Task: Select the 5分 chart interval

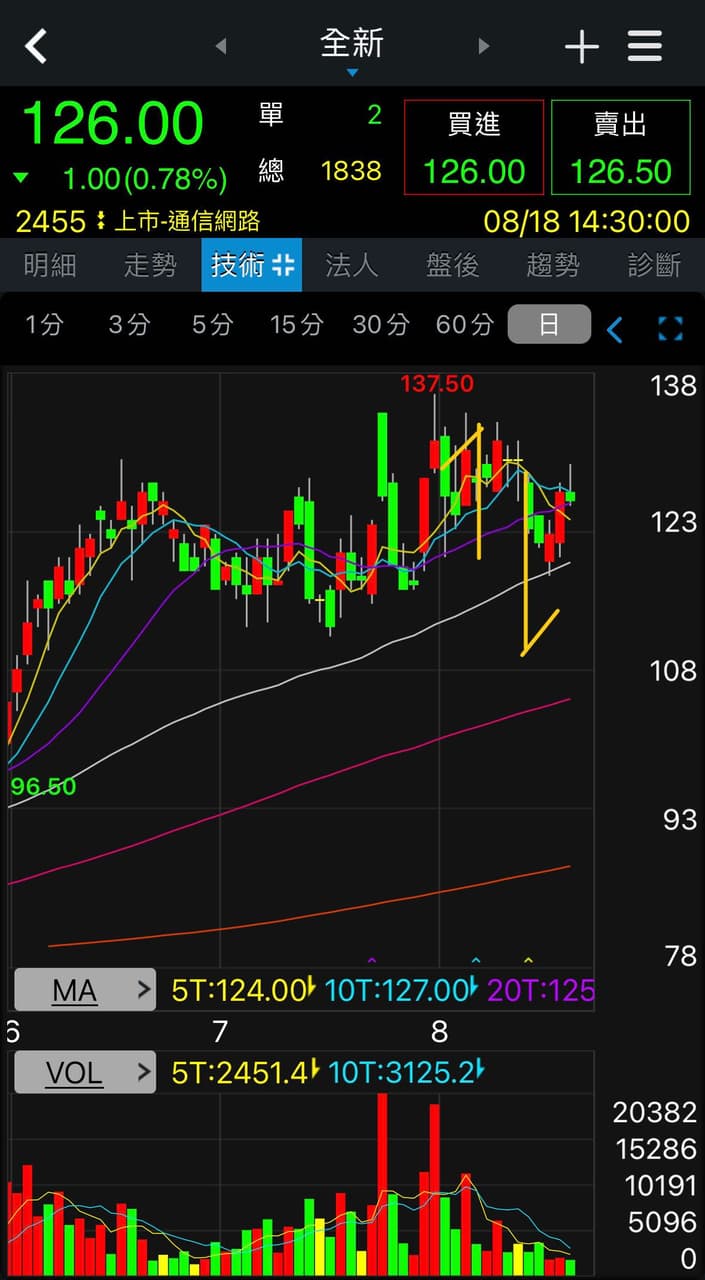Action: 212,325
